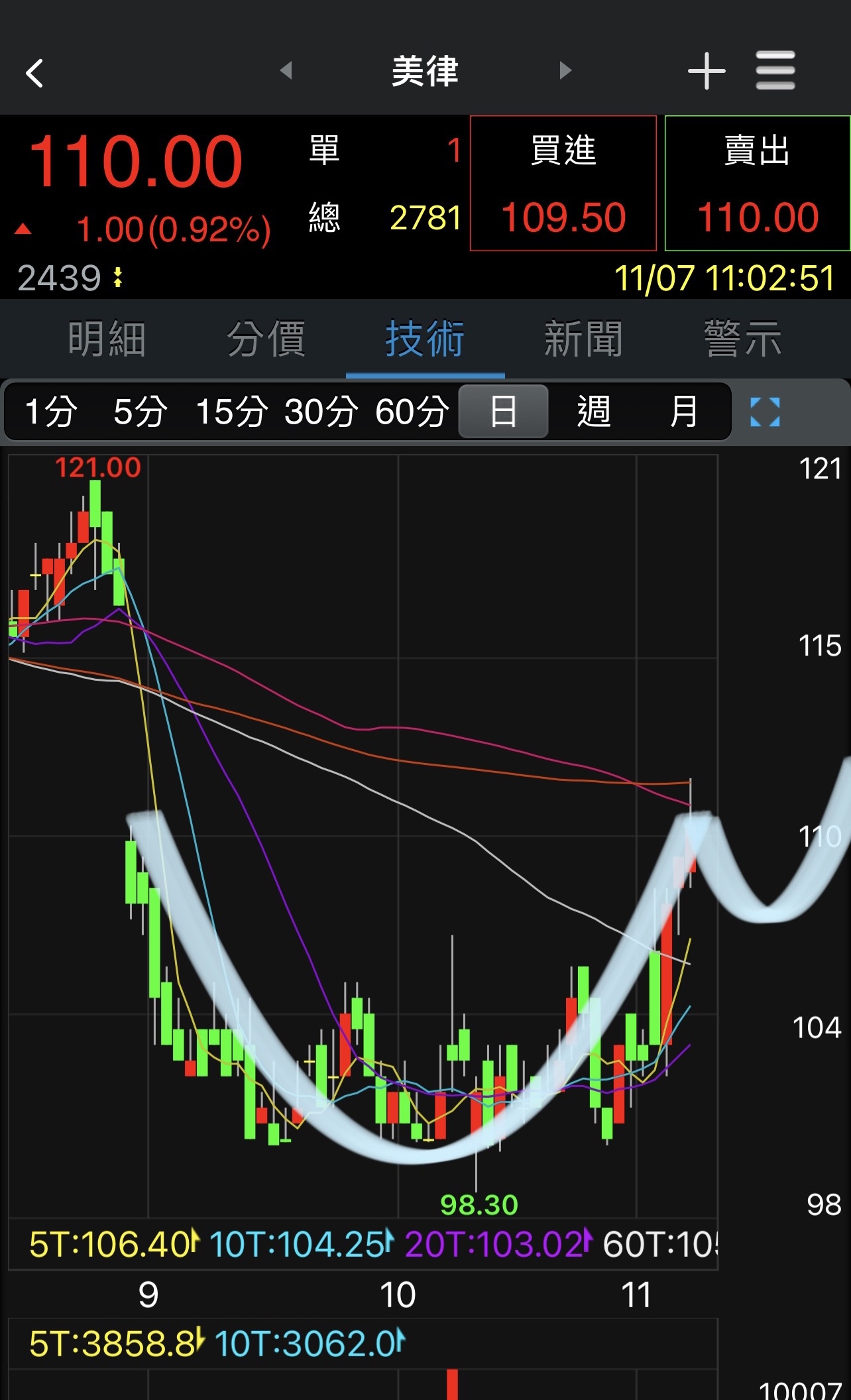Open the hamburger menu
Image resolution: width=851 pixels, height=1400 pixels.
tap(775, 71)
